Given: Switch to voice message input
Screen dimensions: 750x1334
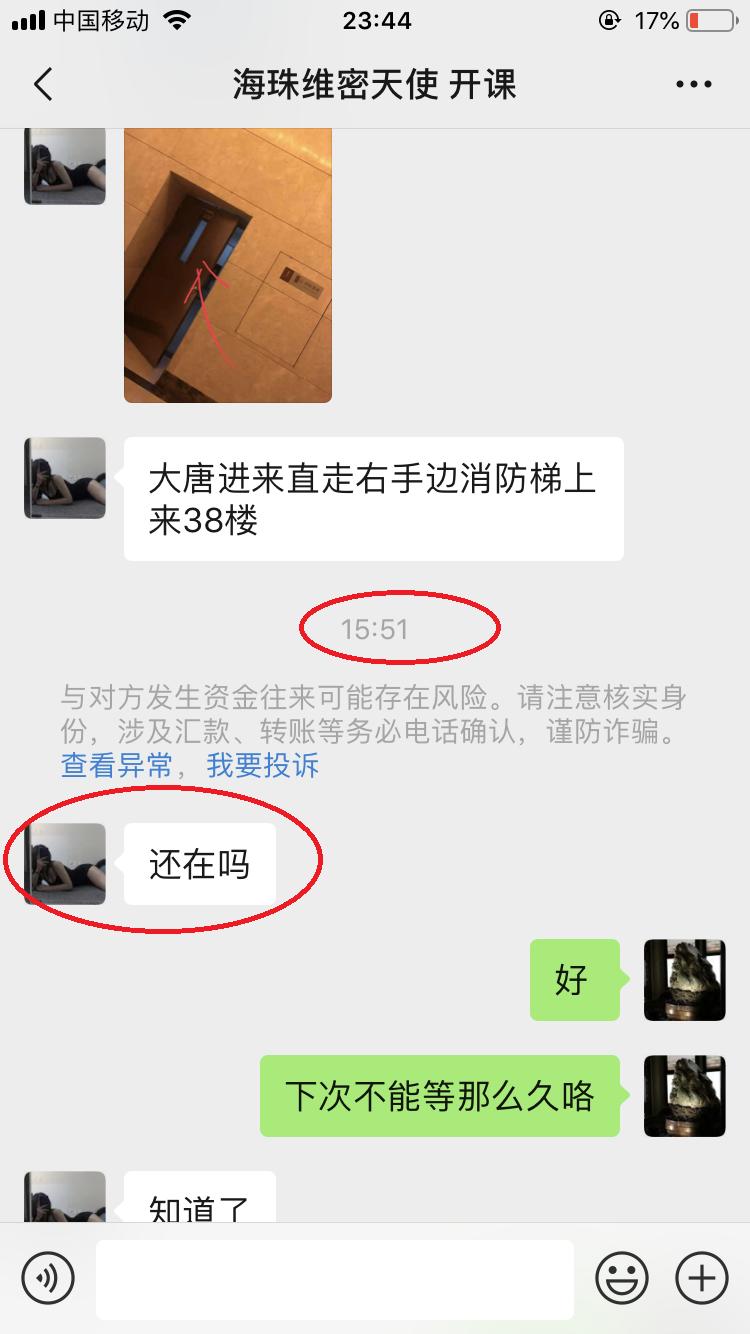Looking at the screenshot, I should click(48, 1277).
